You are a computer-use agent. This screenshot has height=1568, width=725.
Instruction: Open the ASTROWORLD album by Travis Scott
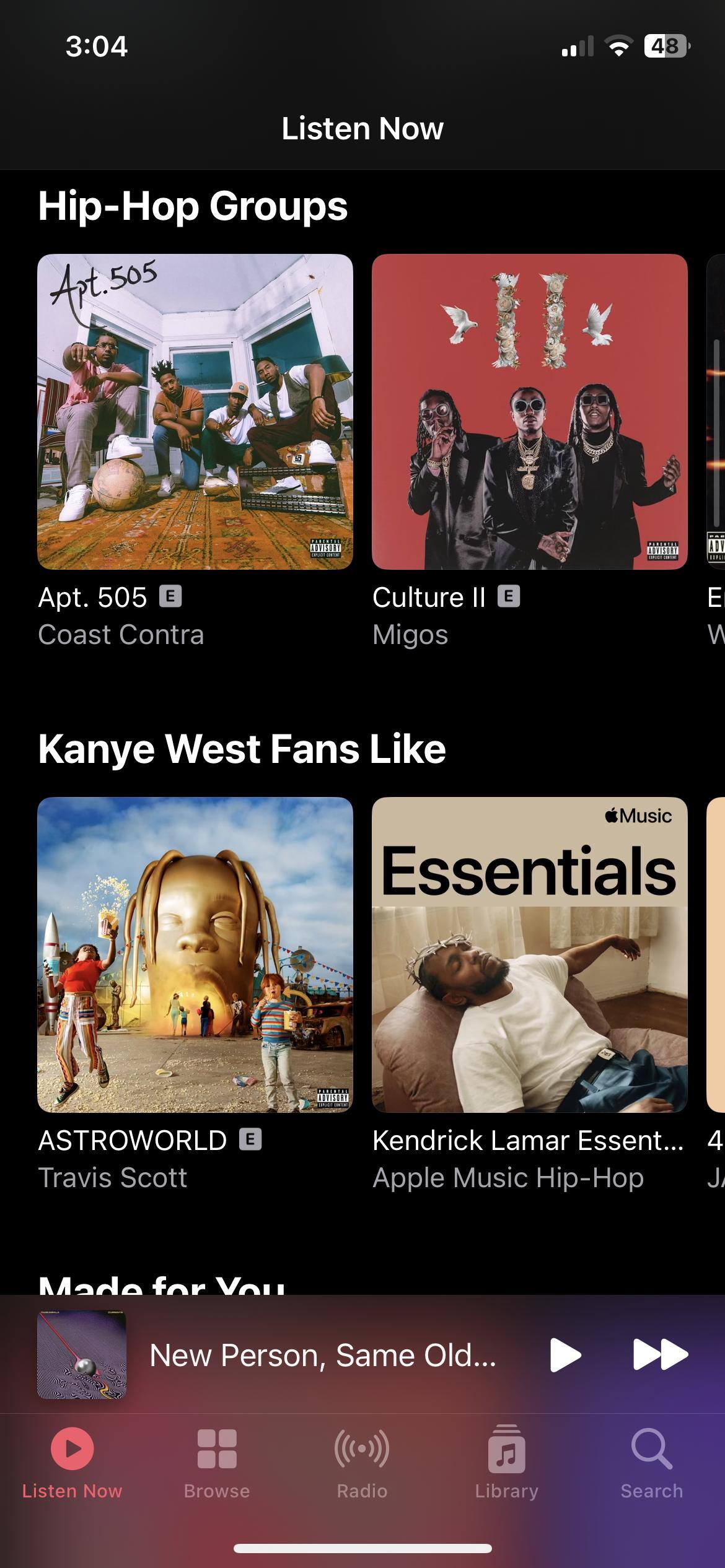point(195,954)
